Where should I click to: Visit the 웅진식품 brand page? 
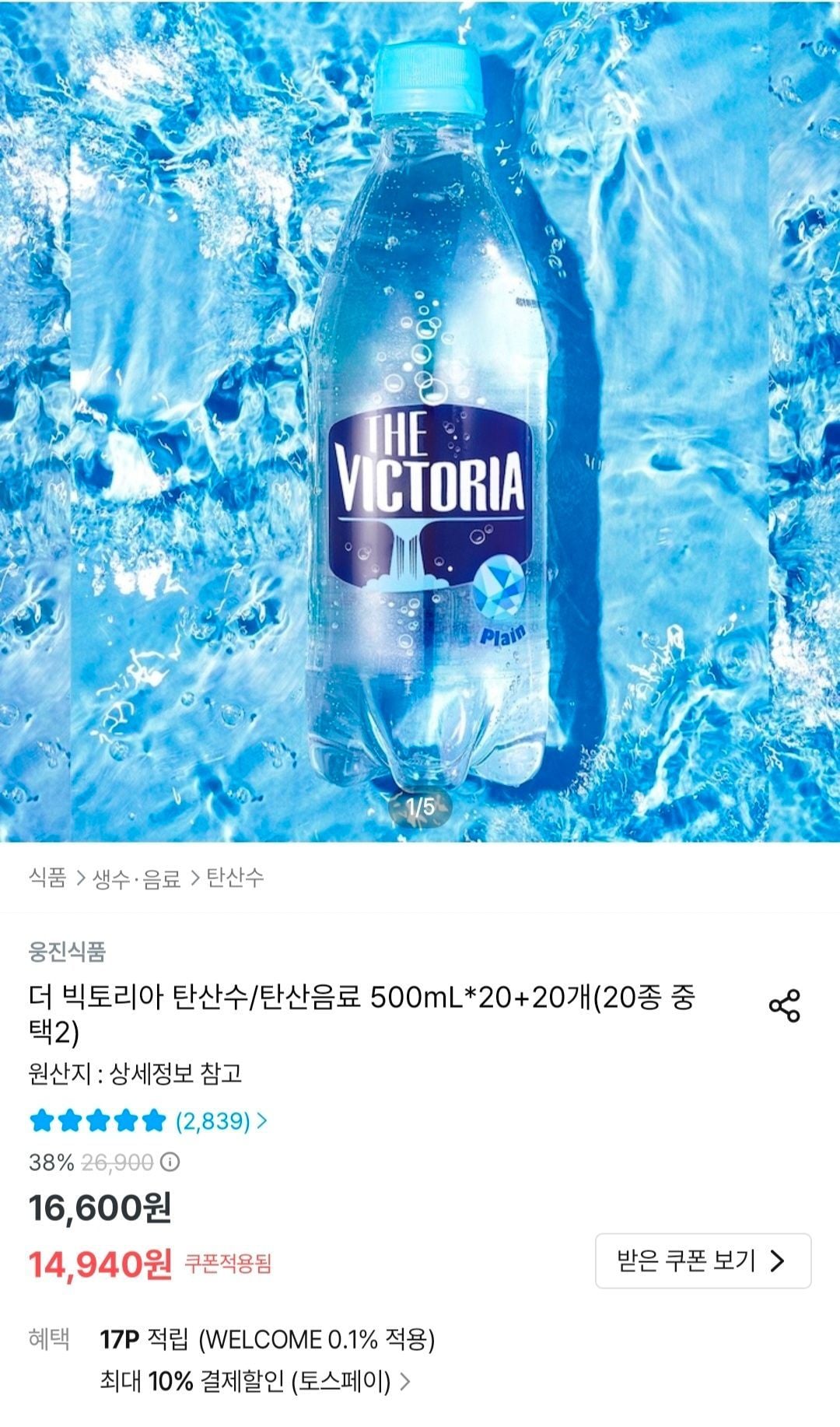[x=67, y=952]
